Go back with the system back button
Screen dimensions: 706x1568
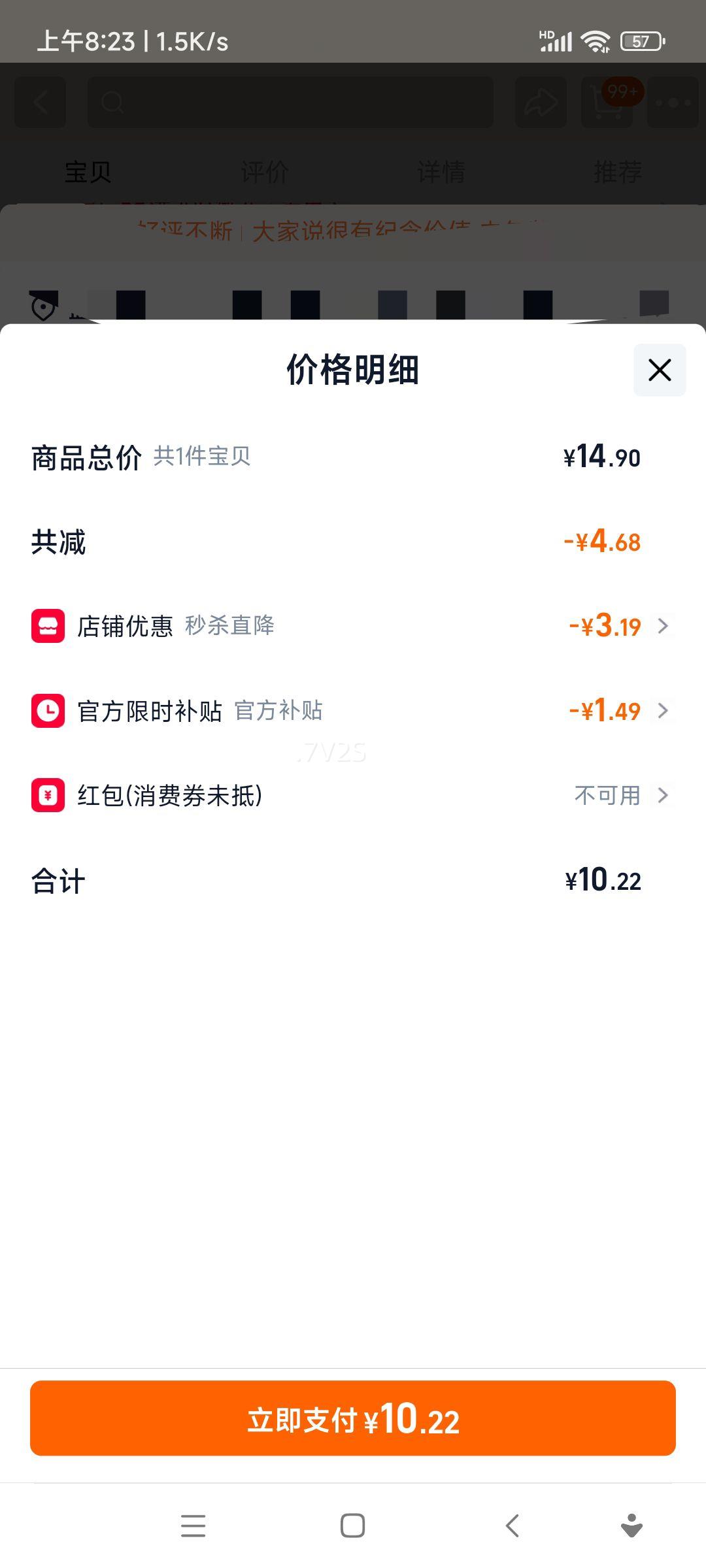[x=513, y=1526]
